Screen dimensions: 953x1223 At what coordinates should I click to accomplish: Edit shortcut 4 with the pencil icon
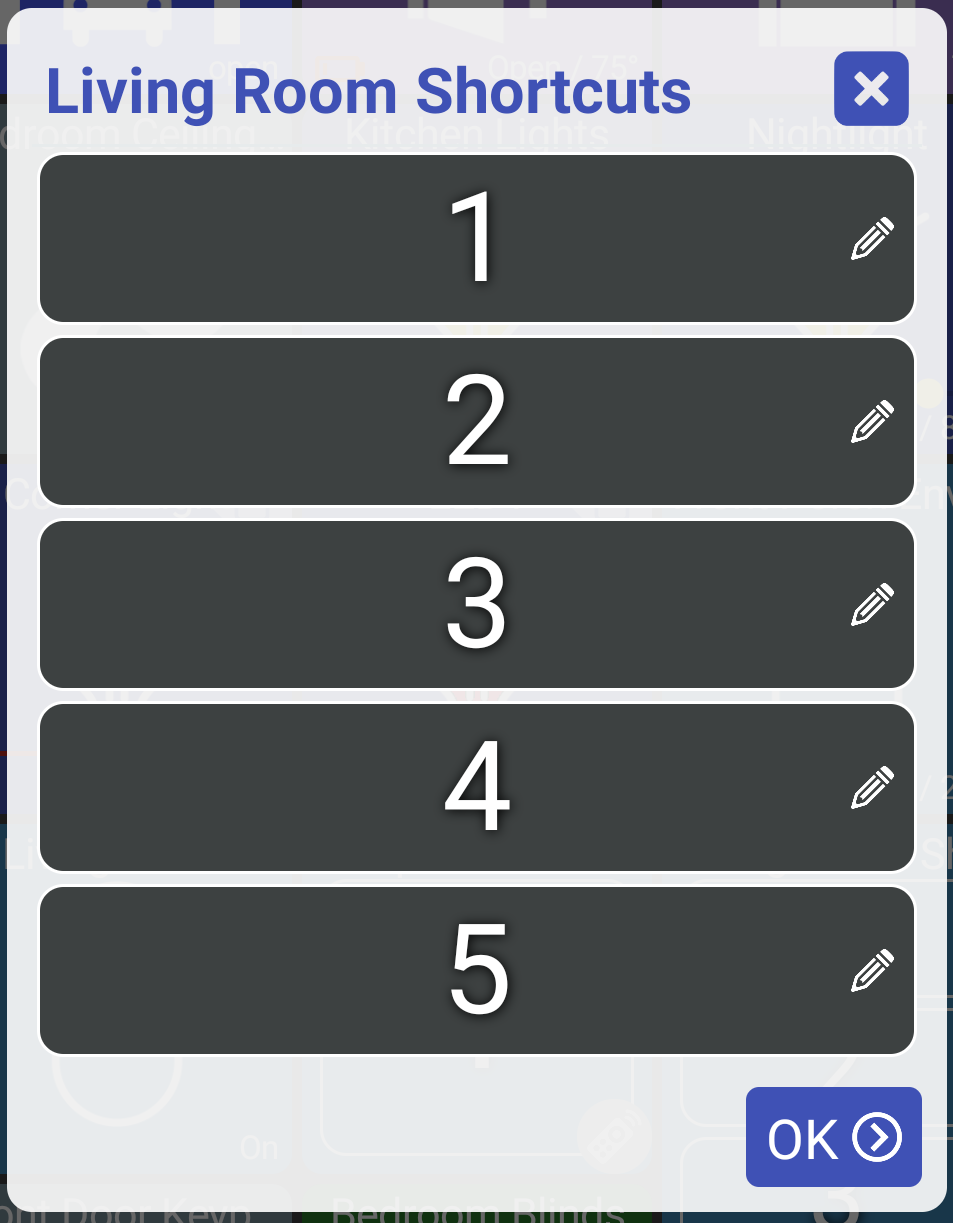(872, 788)
